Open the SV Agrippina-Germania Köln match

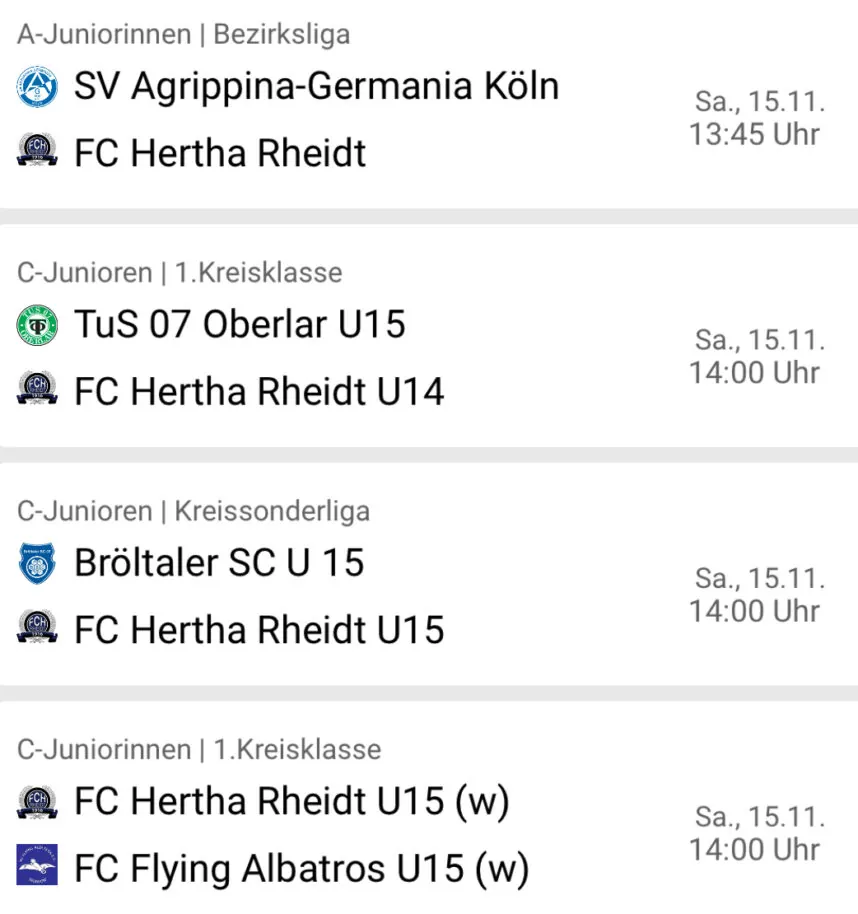click(x=316, y=87)
